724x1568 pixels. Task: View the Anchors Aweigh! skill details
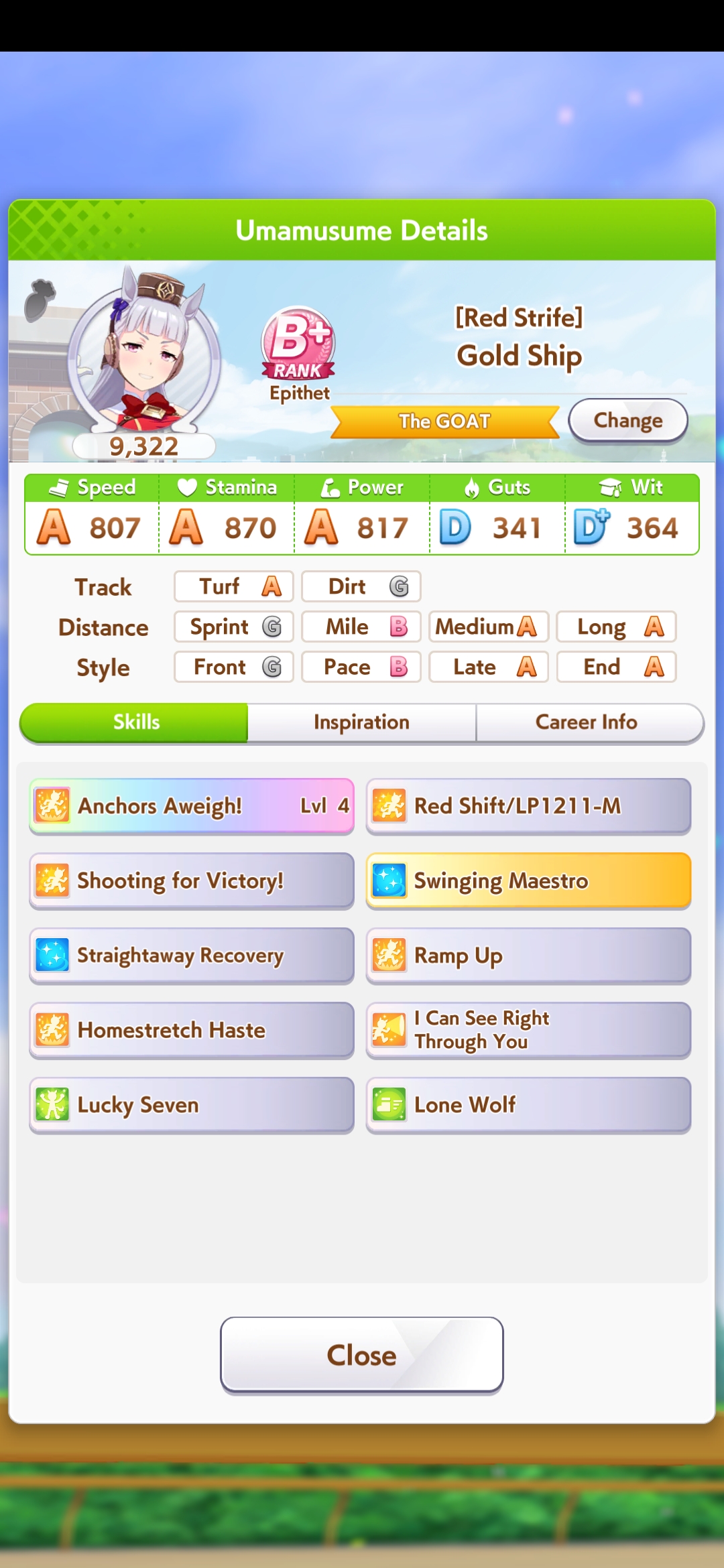coord(192,805)
